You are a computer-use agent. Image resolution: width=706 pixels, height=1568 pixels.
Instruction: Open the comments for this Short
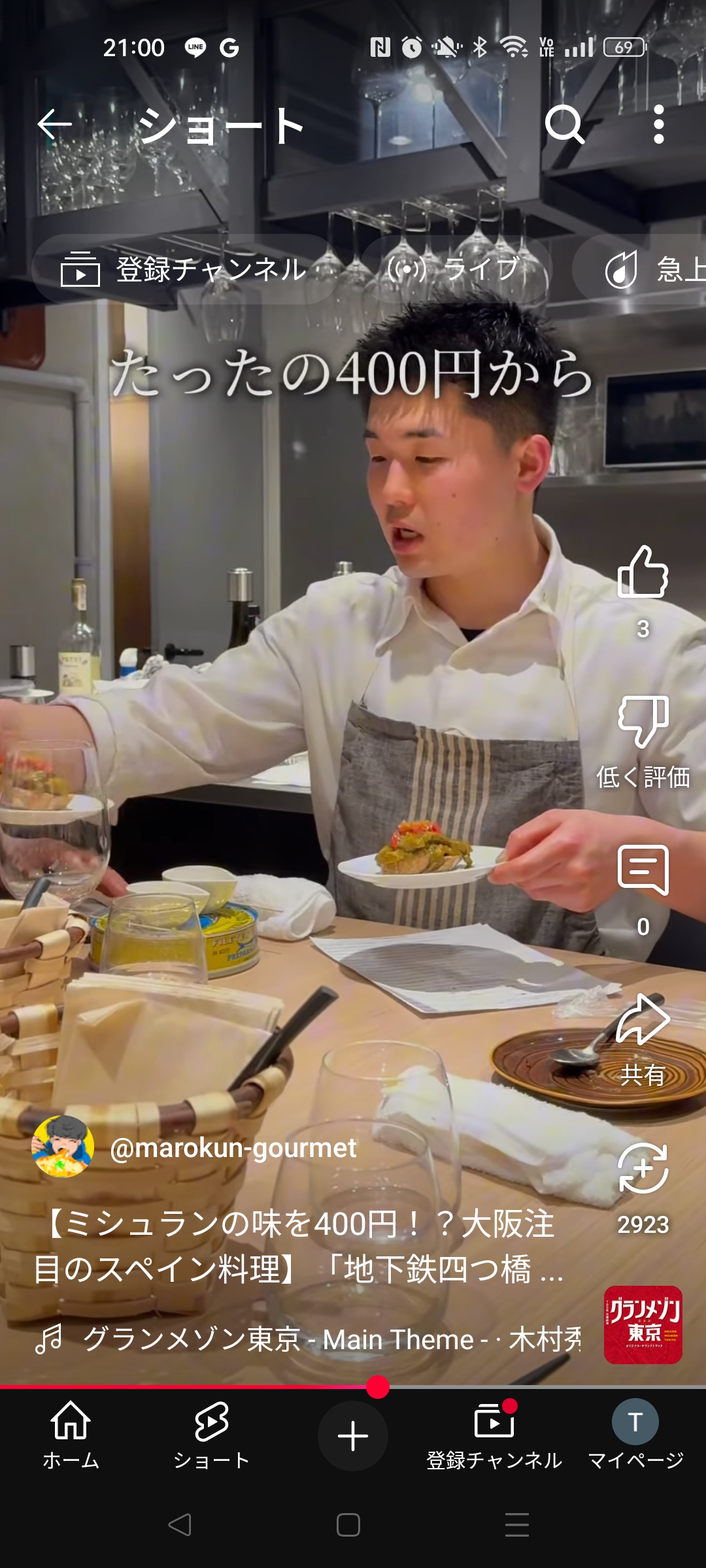click(x=643, y=871)
